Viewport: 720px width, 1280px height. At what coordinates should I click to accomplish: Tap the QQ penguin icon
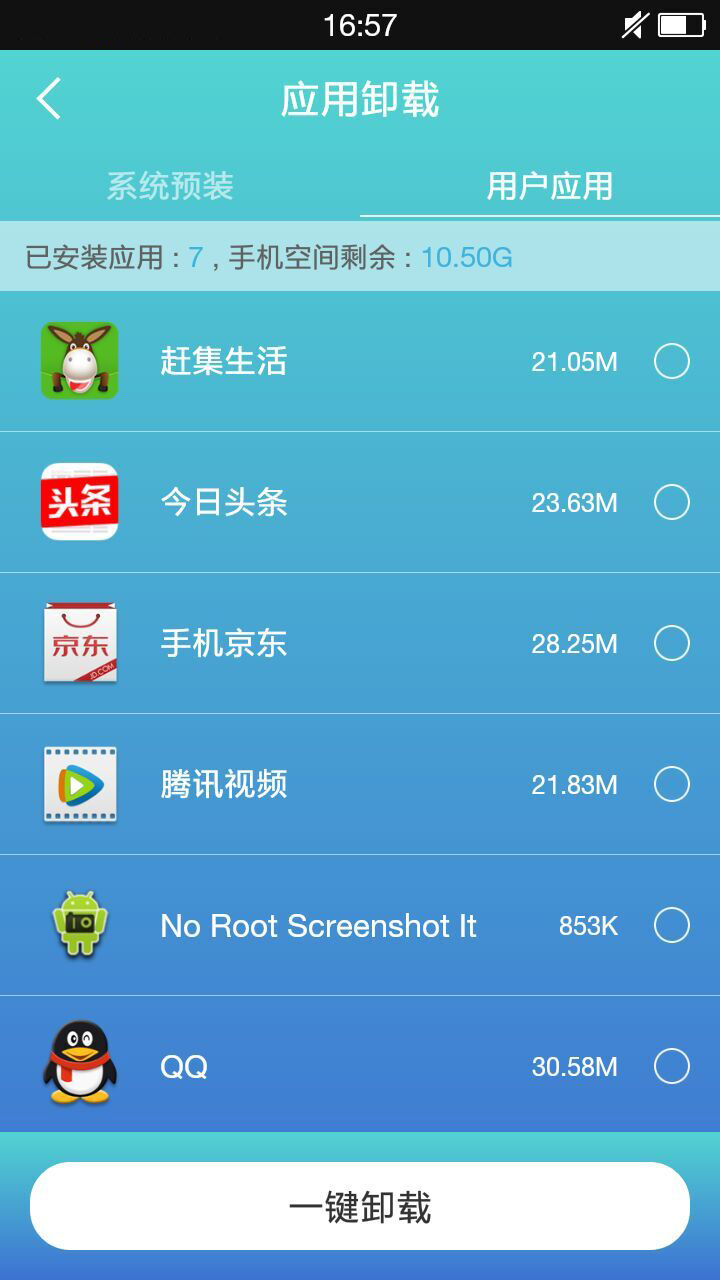click(79, 1066)
